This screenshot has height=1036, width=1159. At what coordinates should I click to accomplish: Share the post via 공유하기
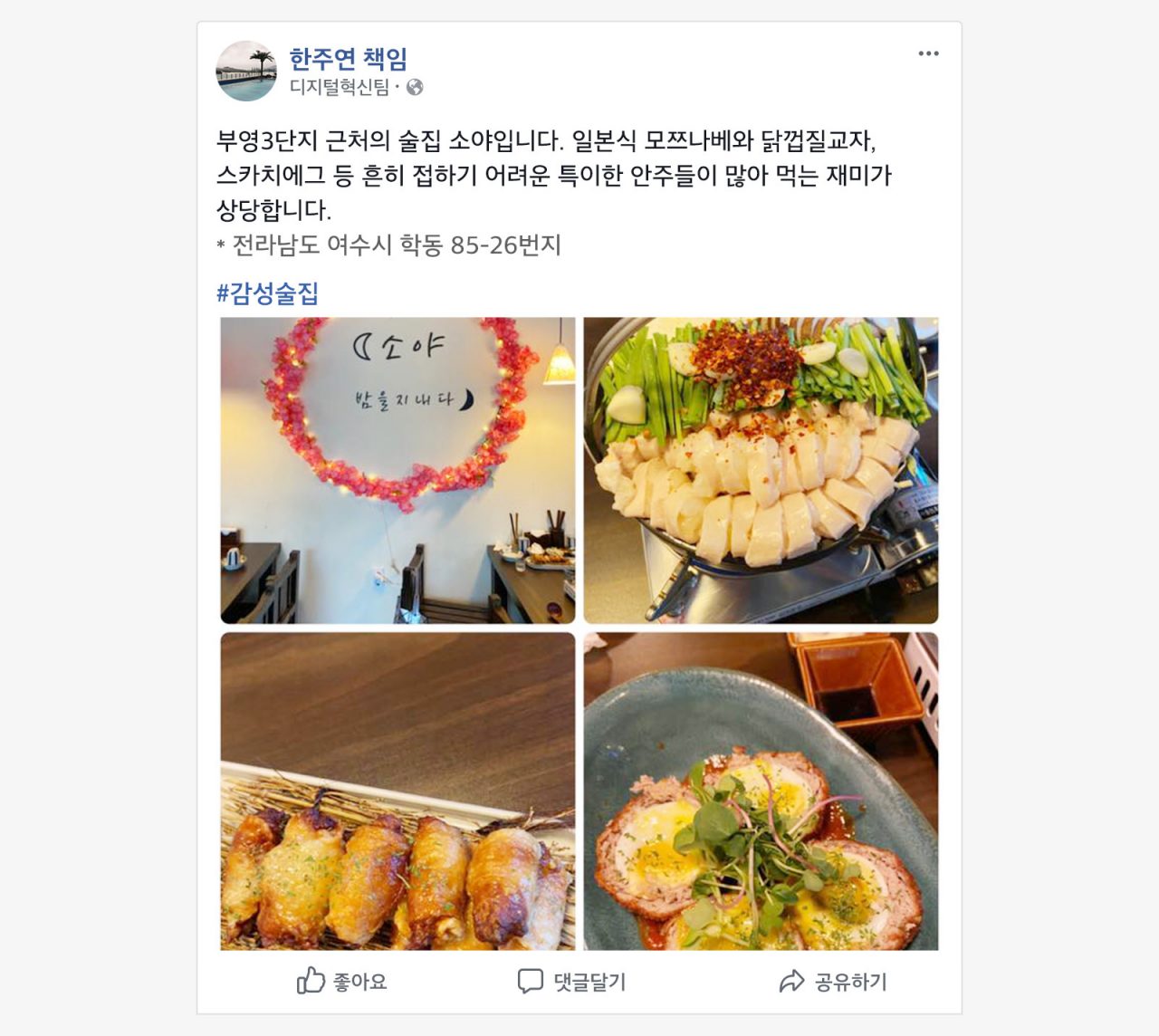click(833, 981)
